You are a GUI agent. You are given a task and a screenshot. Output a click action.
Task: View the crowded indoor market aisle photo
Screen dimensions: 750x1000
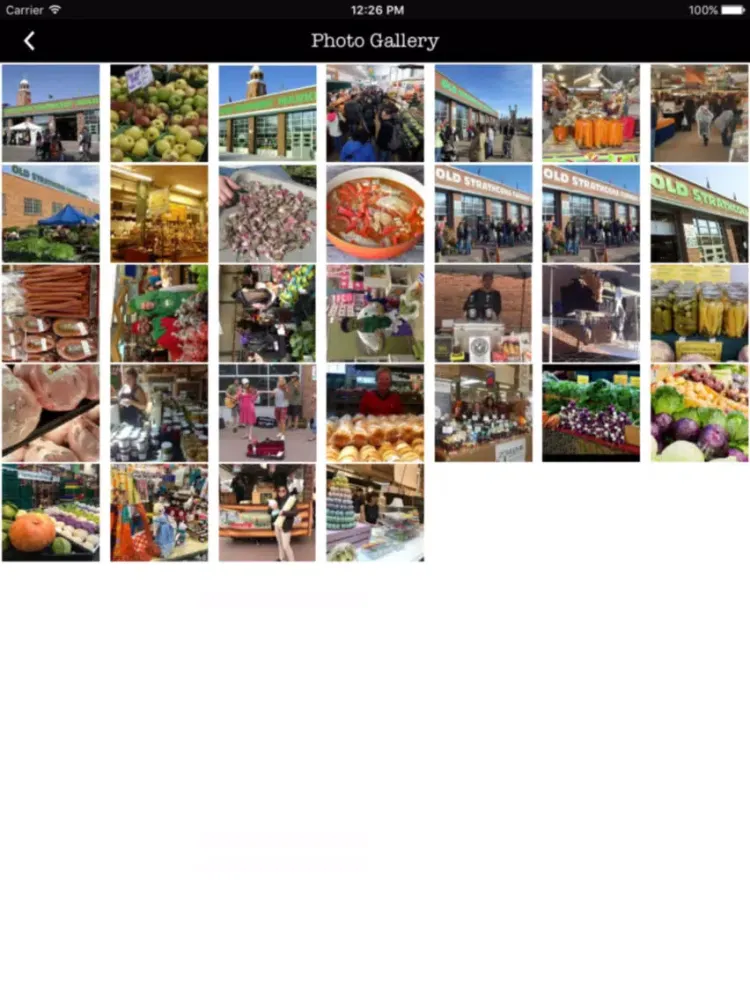pos(375,113)
